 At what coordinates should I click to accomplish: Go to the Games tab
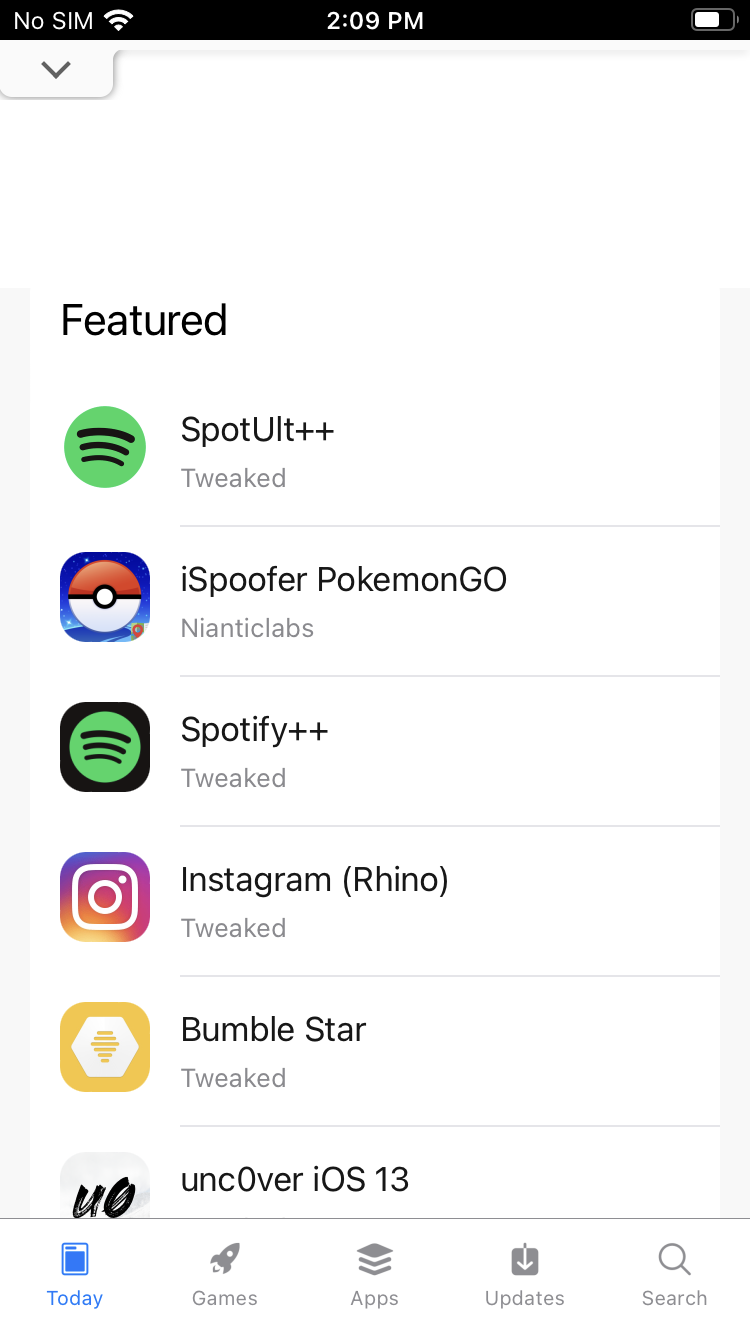pyautogui.click(x=225, y=1276)
